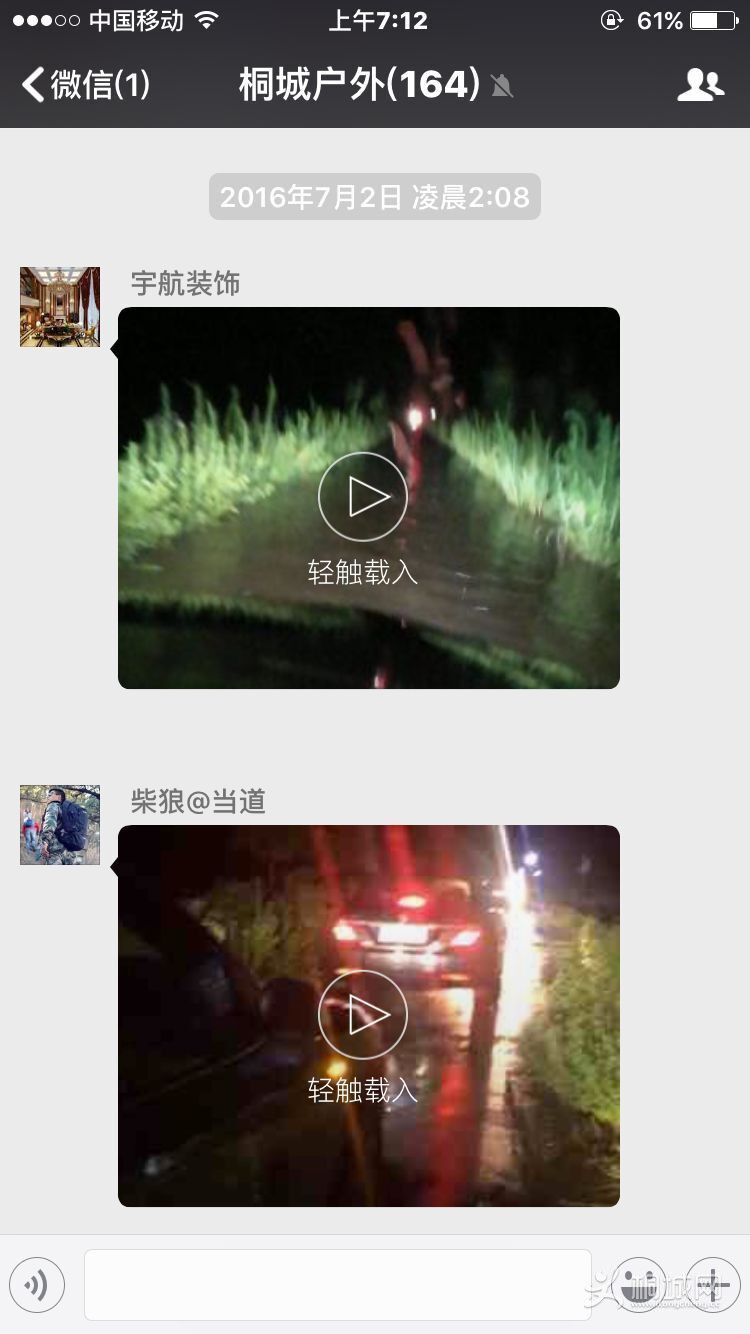The height and width of the screenshot is (1334, 750).
Task: Open 宇航装饰's profile avatar
Action: [x=60, y=307]
